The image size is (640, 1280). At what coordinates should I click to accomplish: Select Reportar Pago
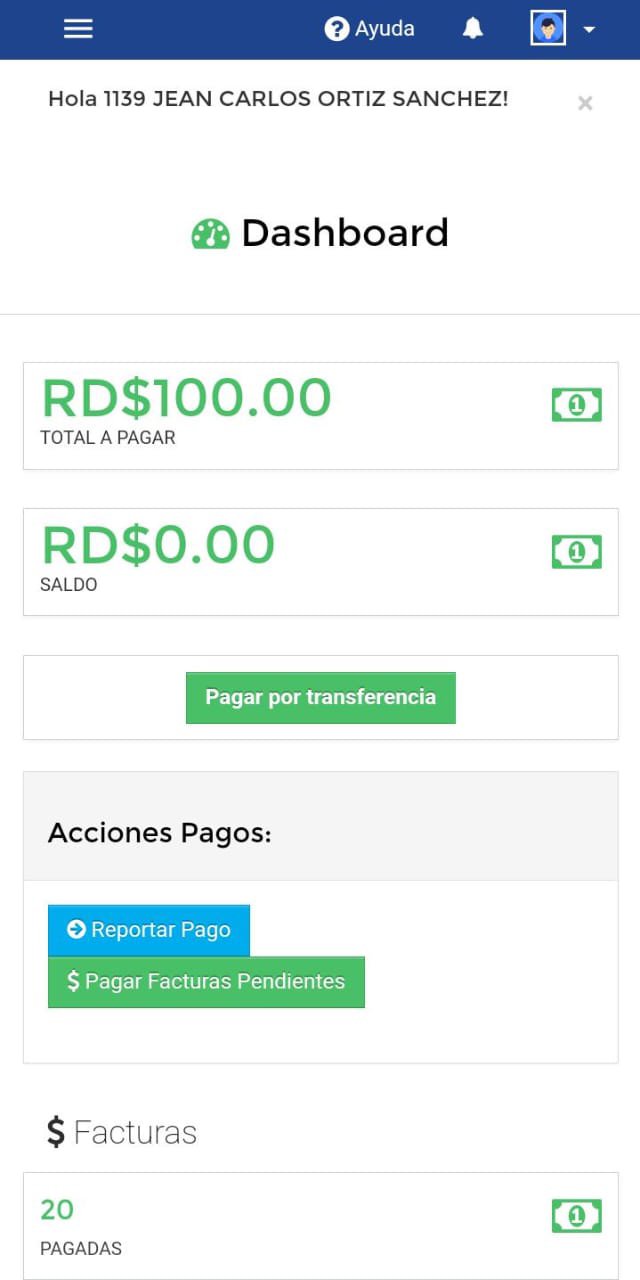(149, 930)
